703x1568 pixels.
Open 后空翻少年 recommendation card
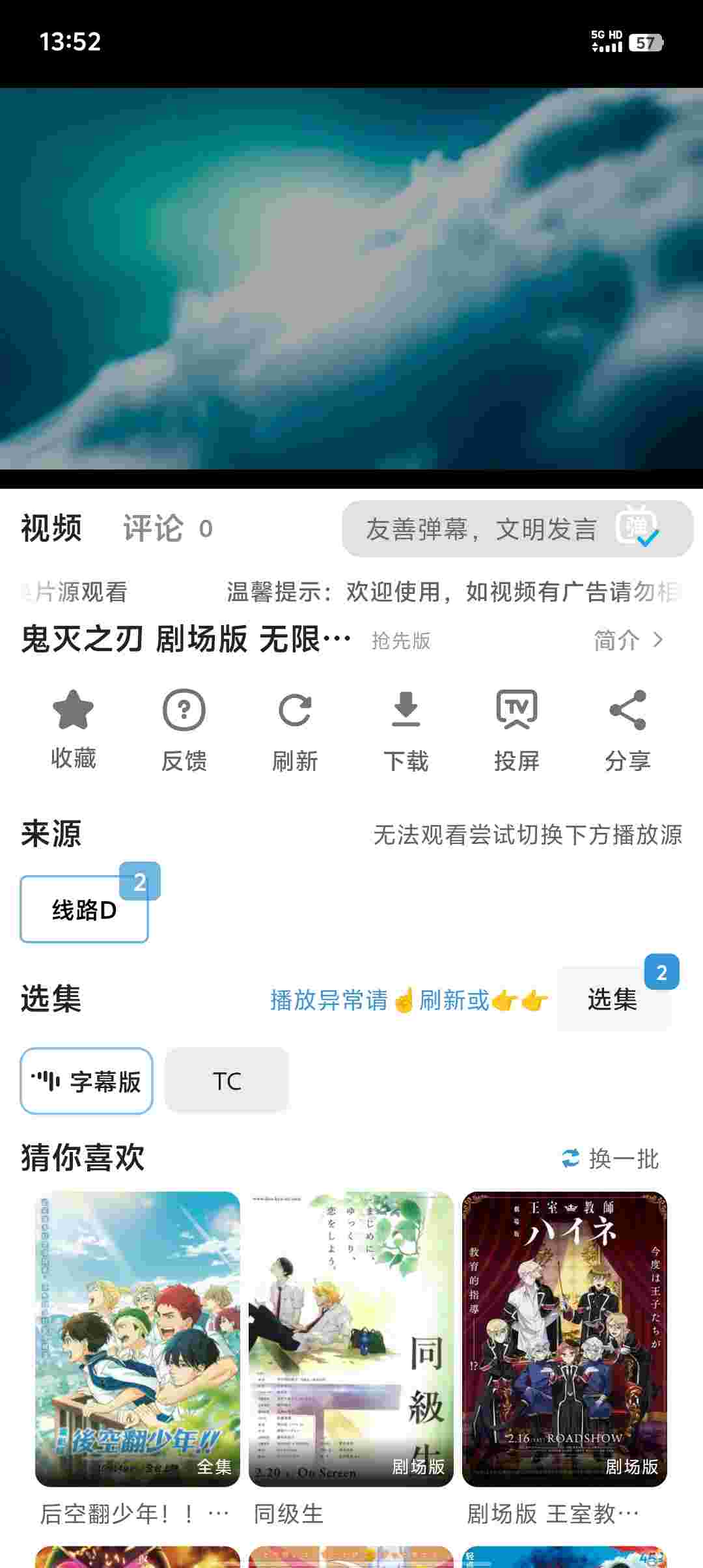click(137, 1339)
